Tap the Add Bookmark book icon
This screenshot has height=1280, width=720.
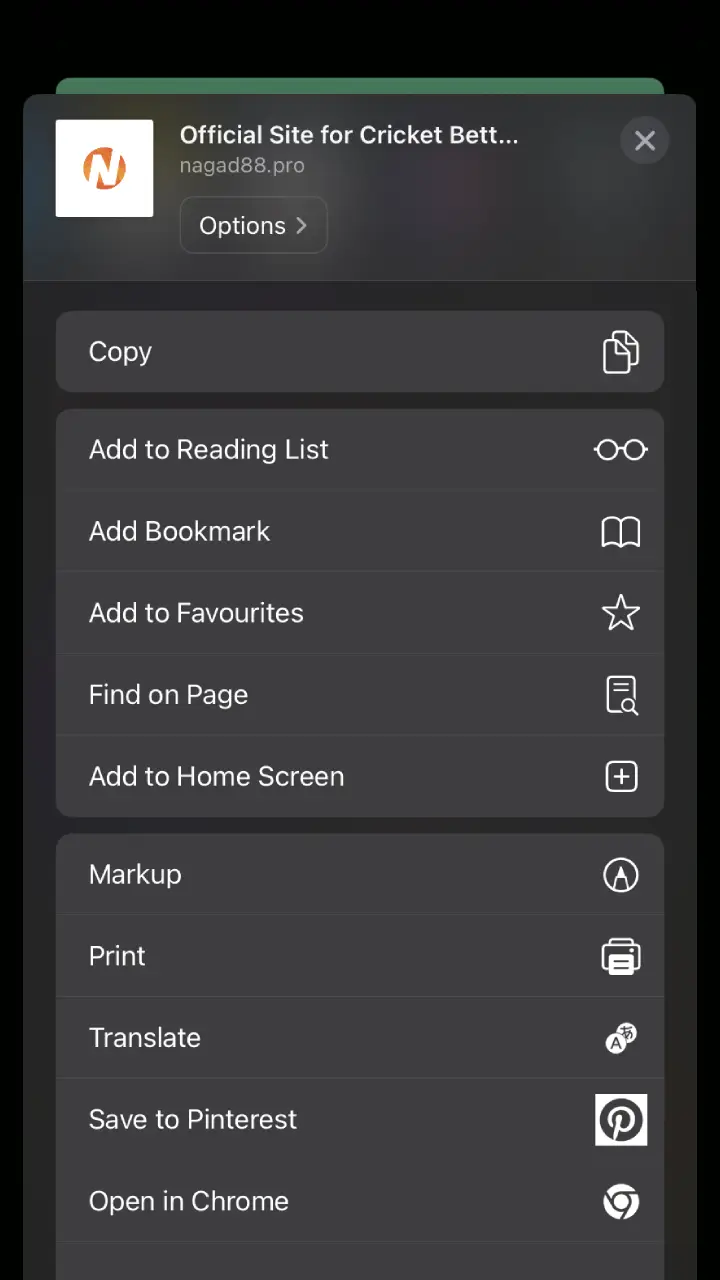click(x=620, y=531)
